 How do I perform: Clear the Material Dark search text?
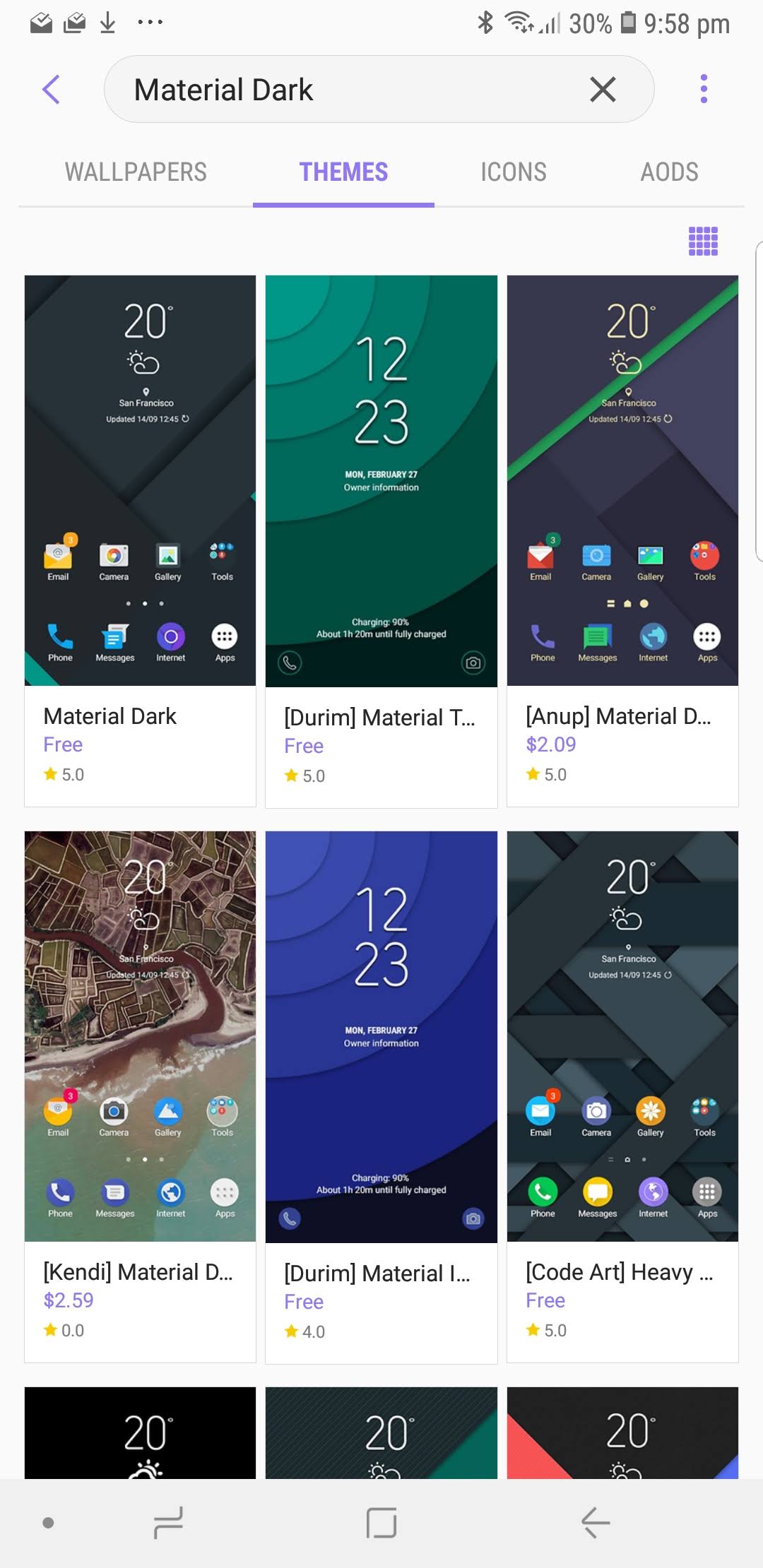(x=602, y=90)
